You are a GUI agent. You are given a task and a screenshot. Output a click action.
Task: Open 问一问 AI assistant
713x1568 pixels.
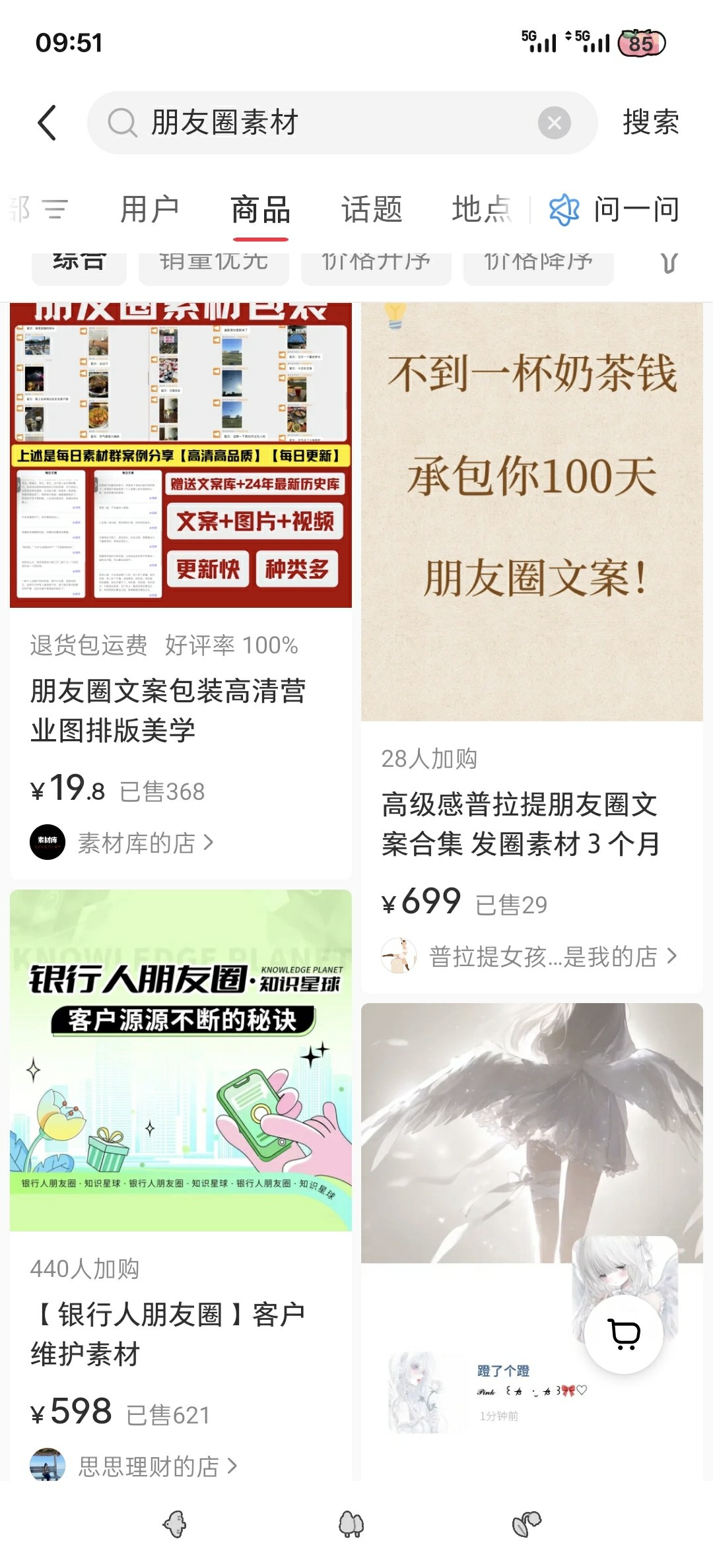coord(614,210)
